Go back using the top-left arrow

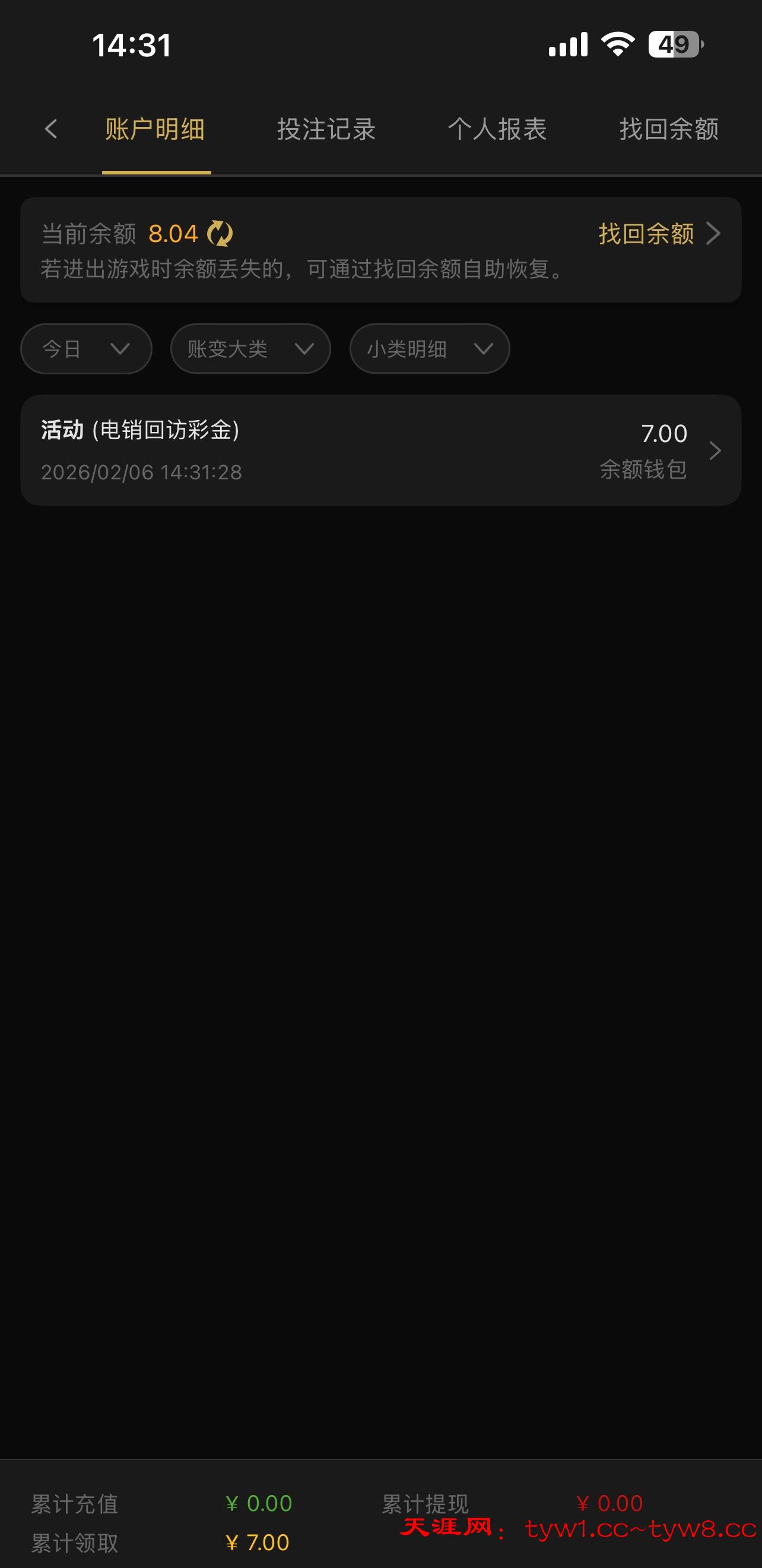point(51,129)
